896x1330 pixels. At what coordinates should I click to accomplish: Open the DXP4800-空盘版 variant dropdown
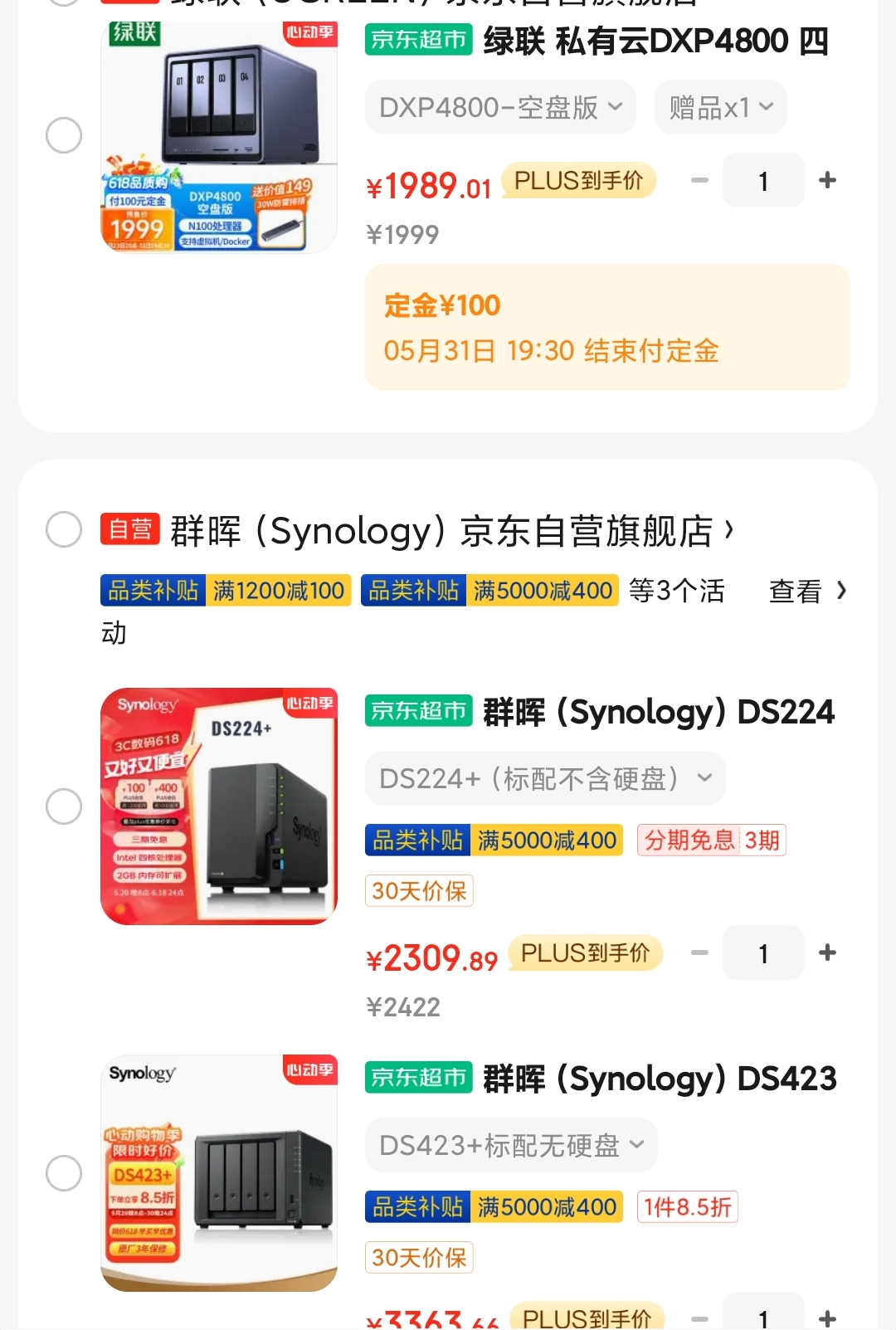pos(499,106)
